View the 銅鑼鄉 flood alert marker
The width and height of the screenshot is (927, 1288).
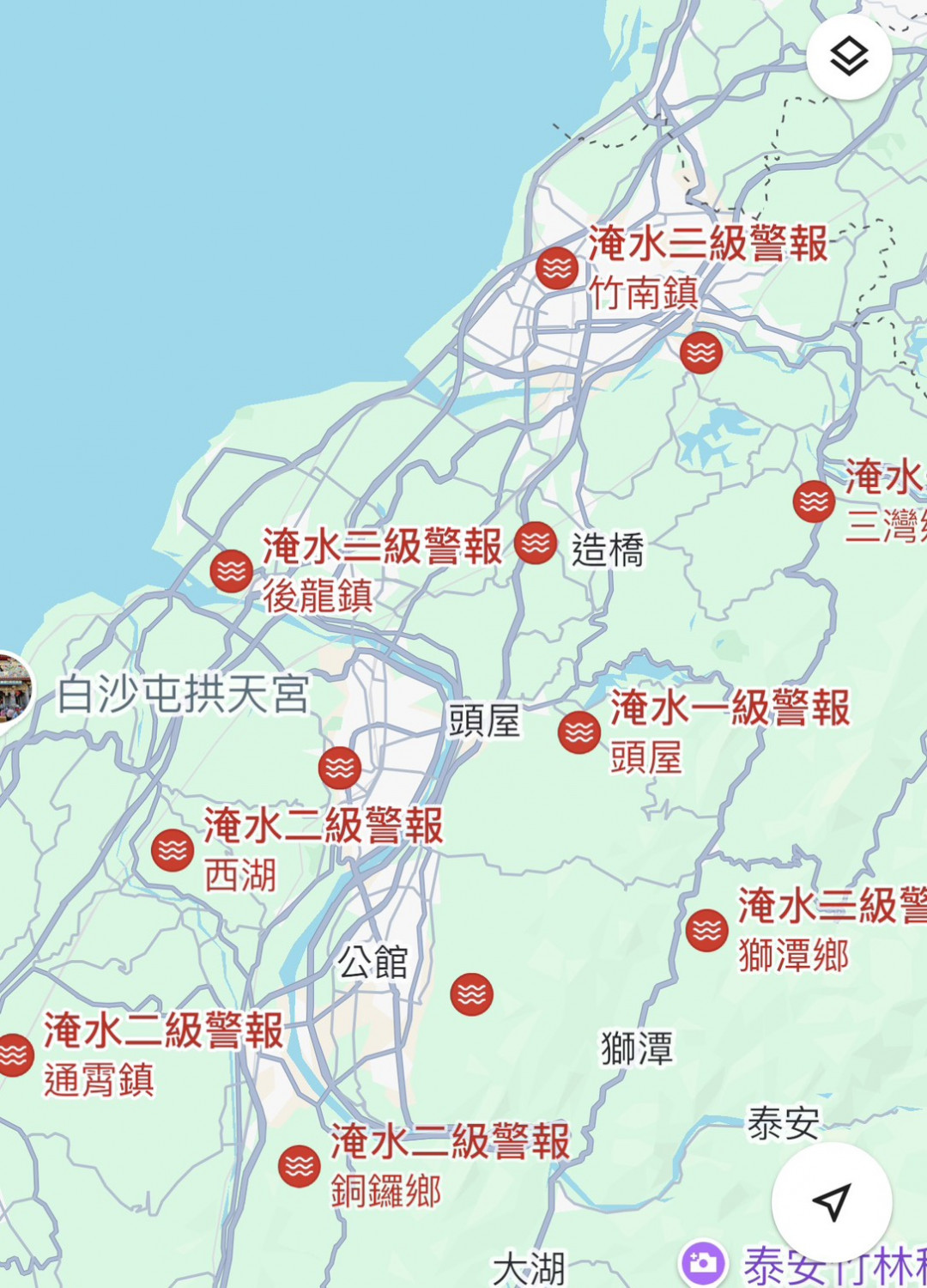click(300, 1166)
